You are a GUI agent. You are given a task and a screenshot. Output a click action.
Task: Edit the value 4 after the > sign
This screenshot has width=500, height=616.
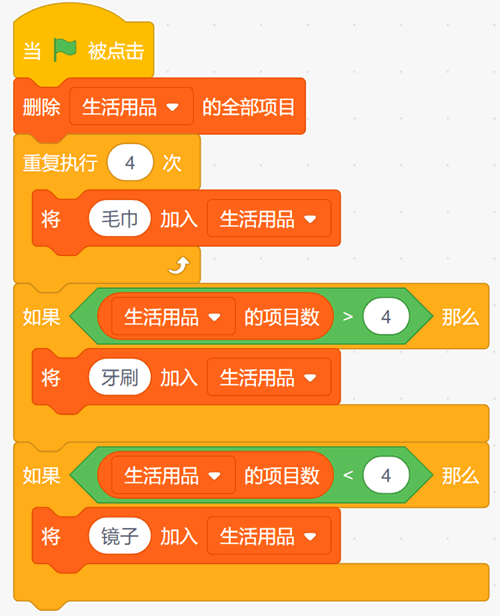point(386,317)
